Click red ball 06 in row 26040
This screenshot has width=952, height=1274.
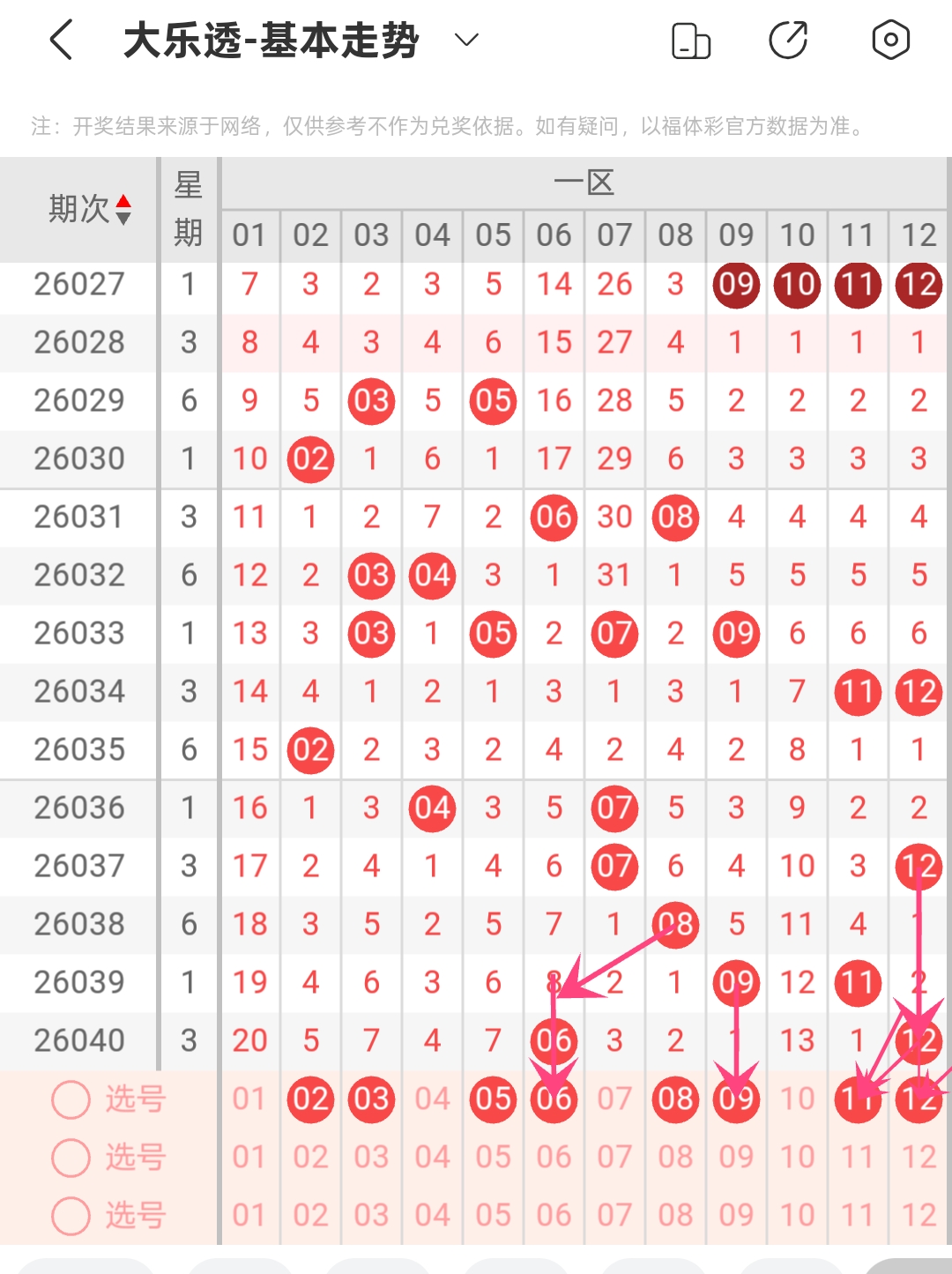pos(553,1039)
